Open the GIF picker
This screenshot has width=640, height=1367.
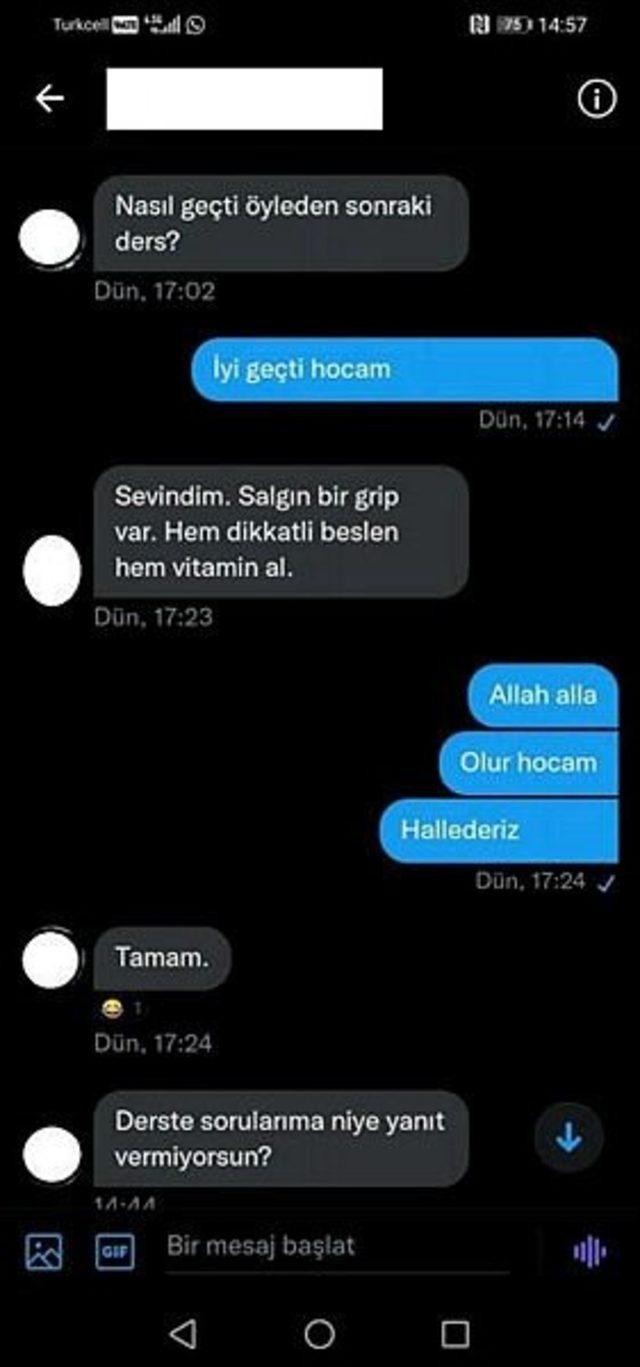tap(114, 1251)
